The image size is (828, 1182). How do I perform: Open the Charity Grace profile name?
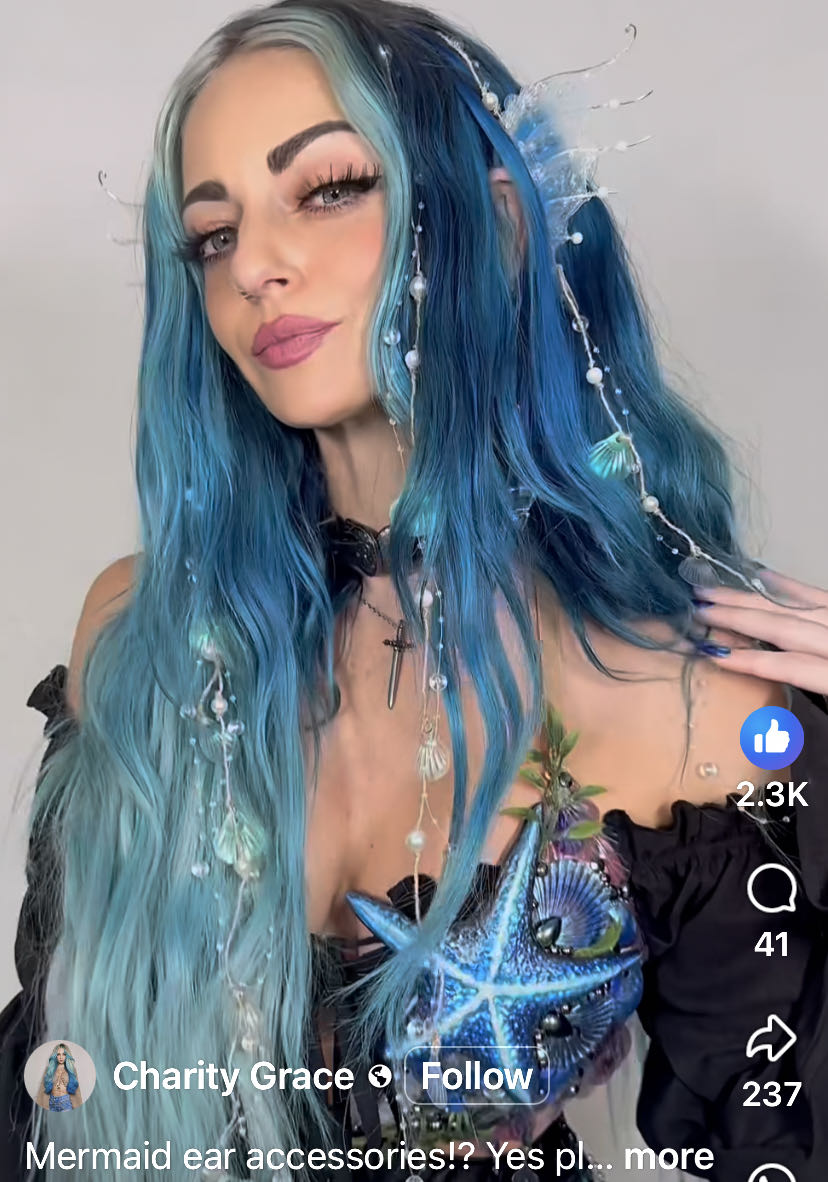pos(233,1076)
